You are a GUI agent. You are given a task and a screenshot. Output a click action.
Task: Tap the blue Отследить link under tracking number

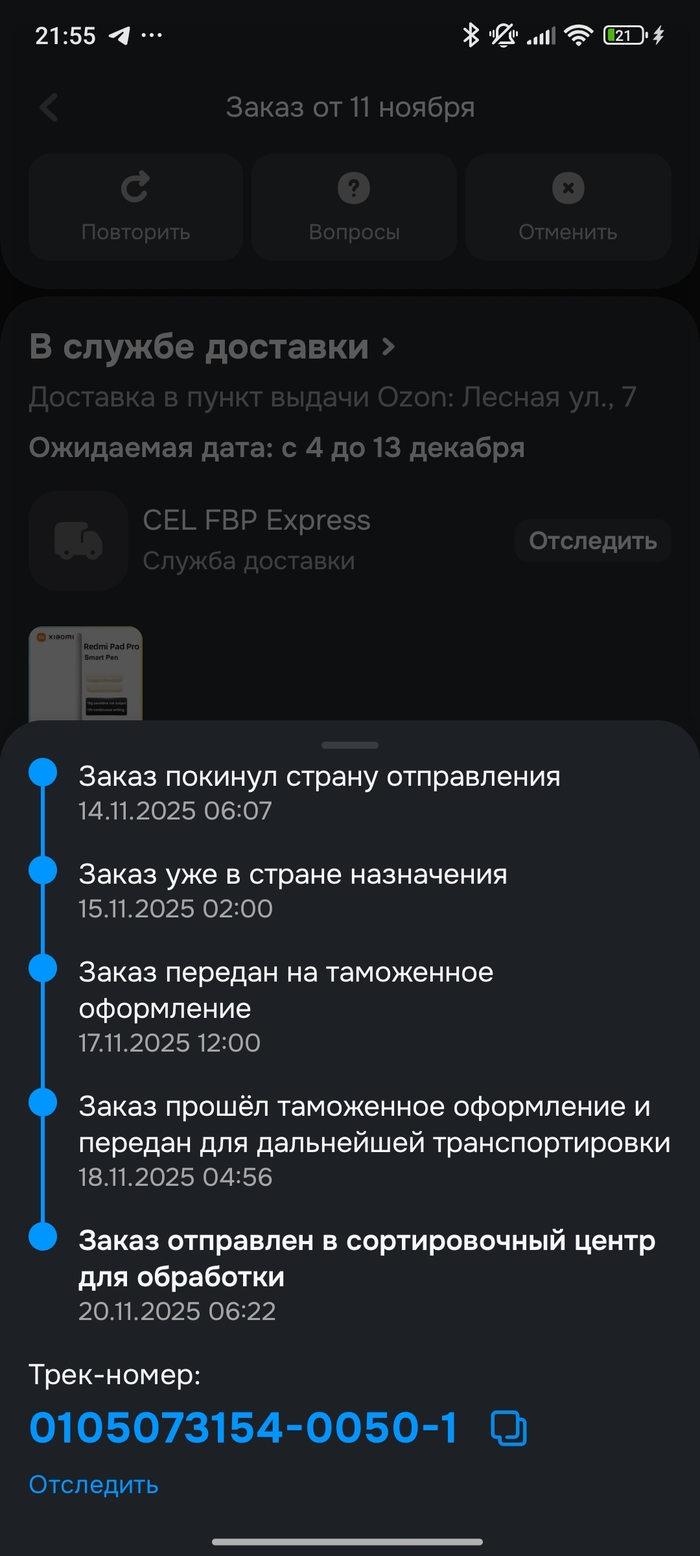tap(93, 1484)
